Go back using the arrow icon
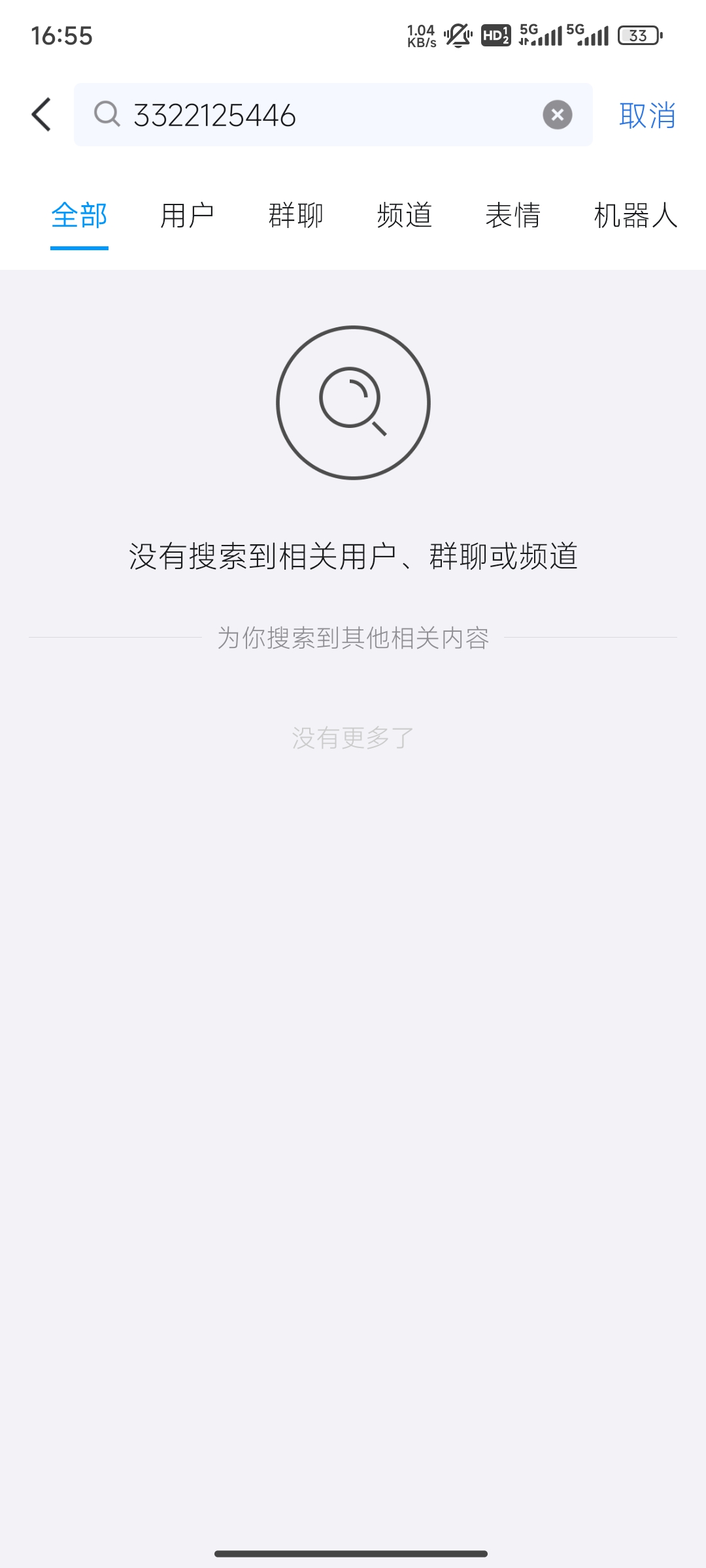This screenshot has width=706, height=1568. point(41,115)
